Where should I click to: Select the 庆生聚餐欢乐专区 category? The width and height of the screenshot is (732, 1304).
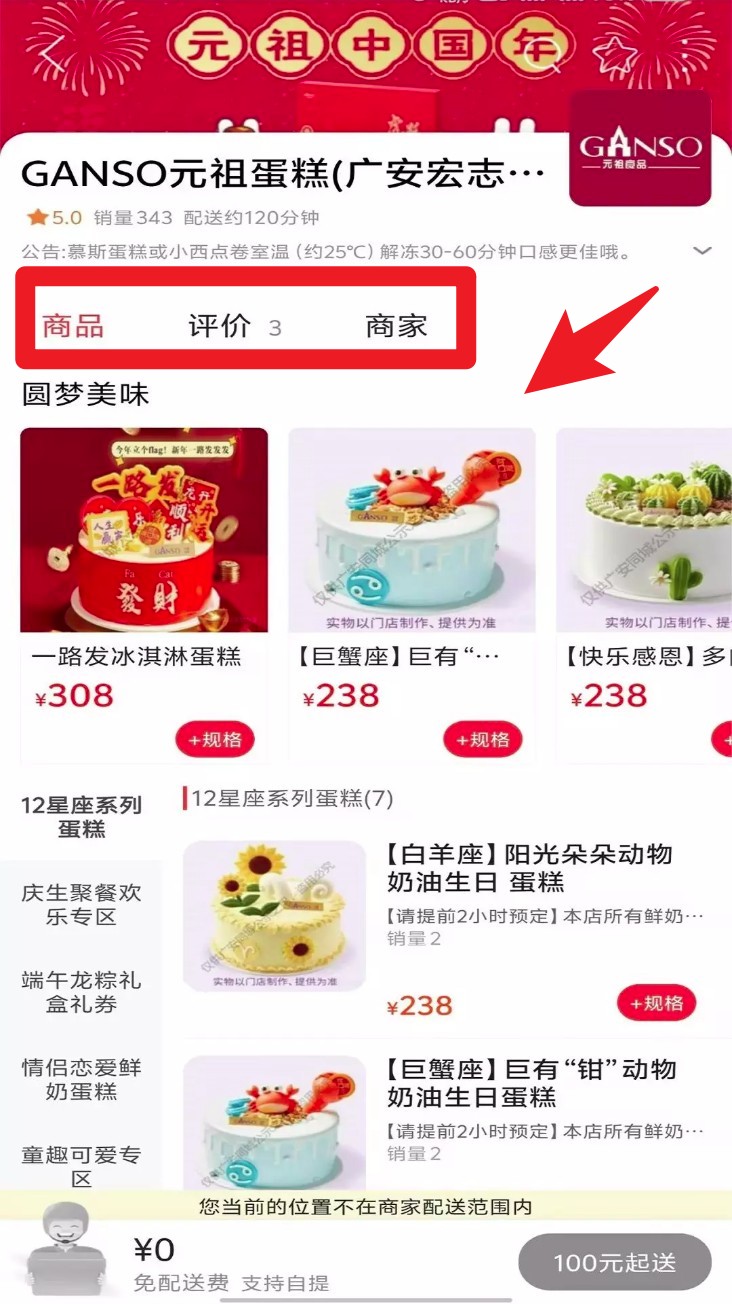(x=81, y=904)
